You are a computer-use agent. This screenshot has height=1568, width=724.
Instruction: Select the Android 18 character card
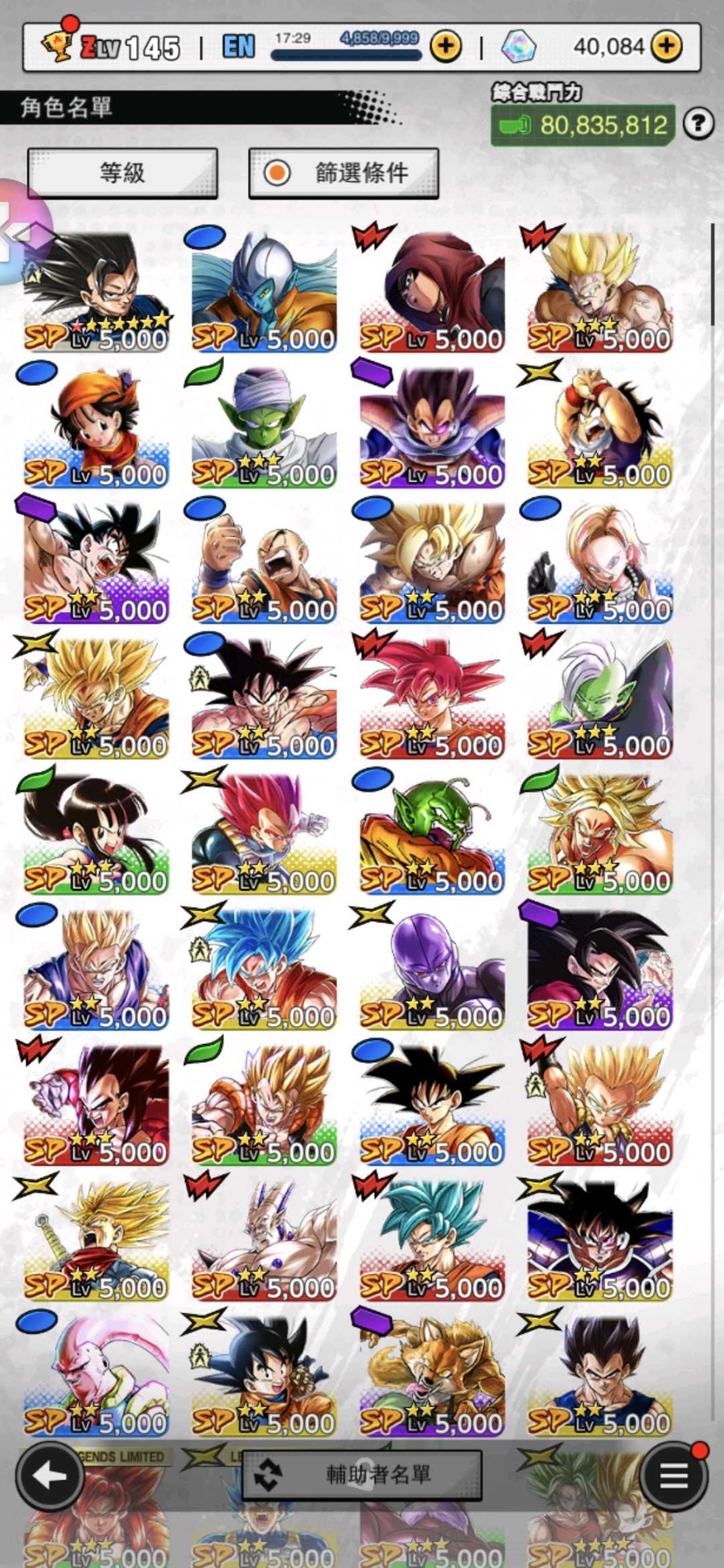pos(600,561)
